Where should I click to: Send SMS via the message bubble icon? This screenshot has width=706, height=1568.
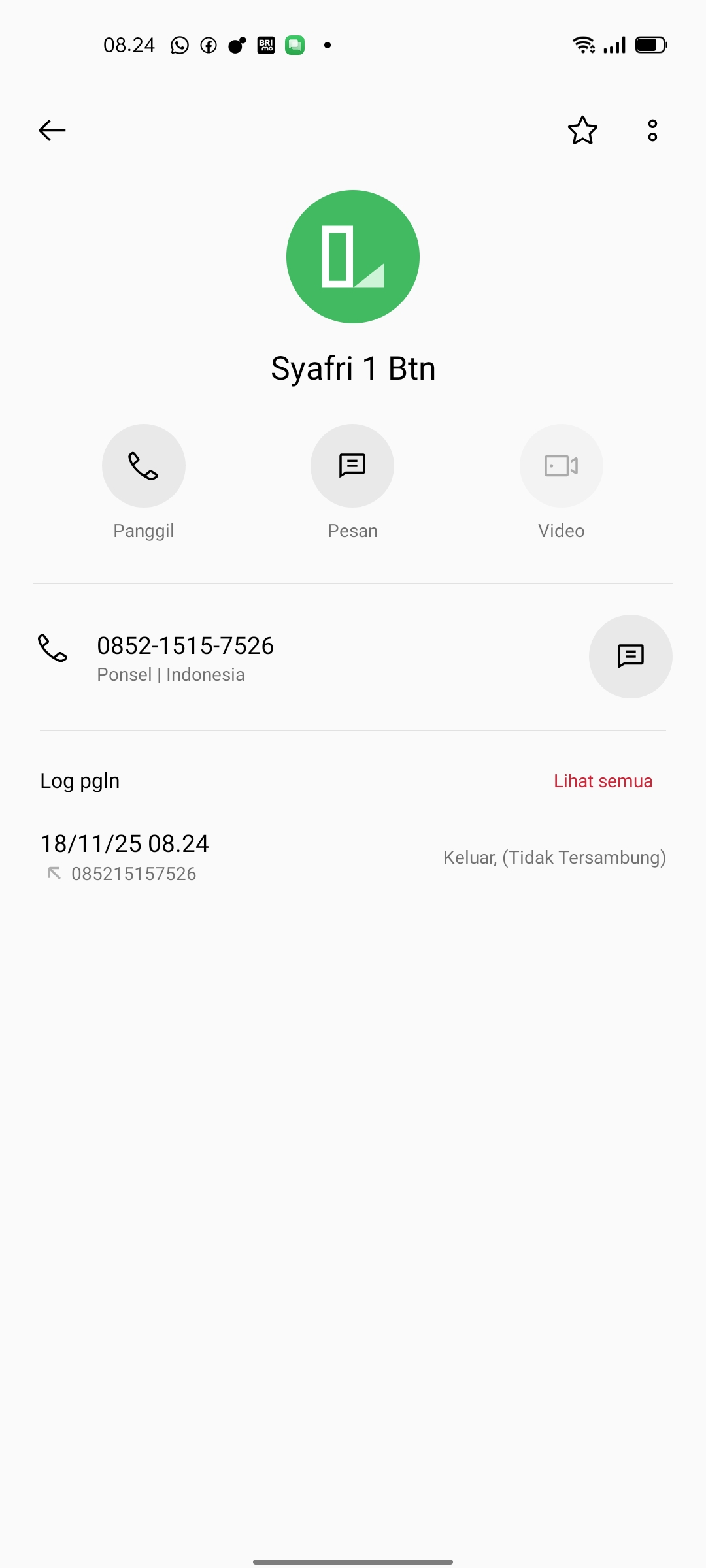630,657
